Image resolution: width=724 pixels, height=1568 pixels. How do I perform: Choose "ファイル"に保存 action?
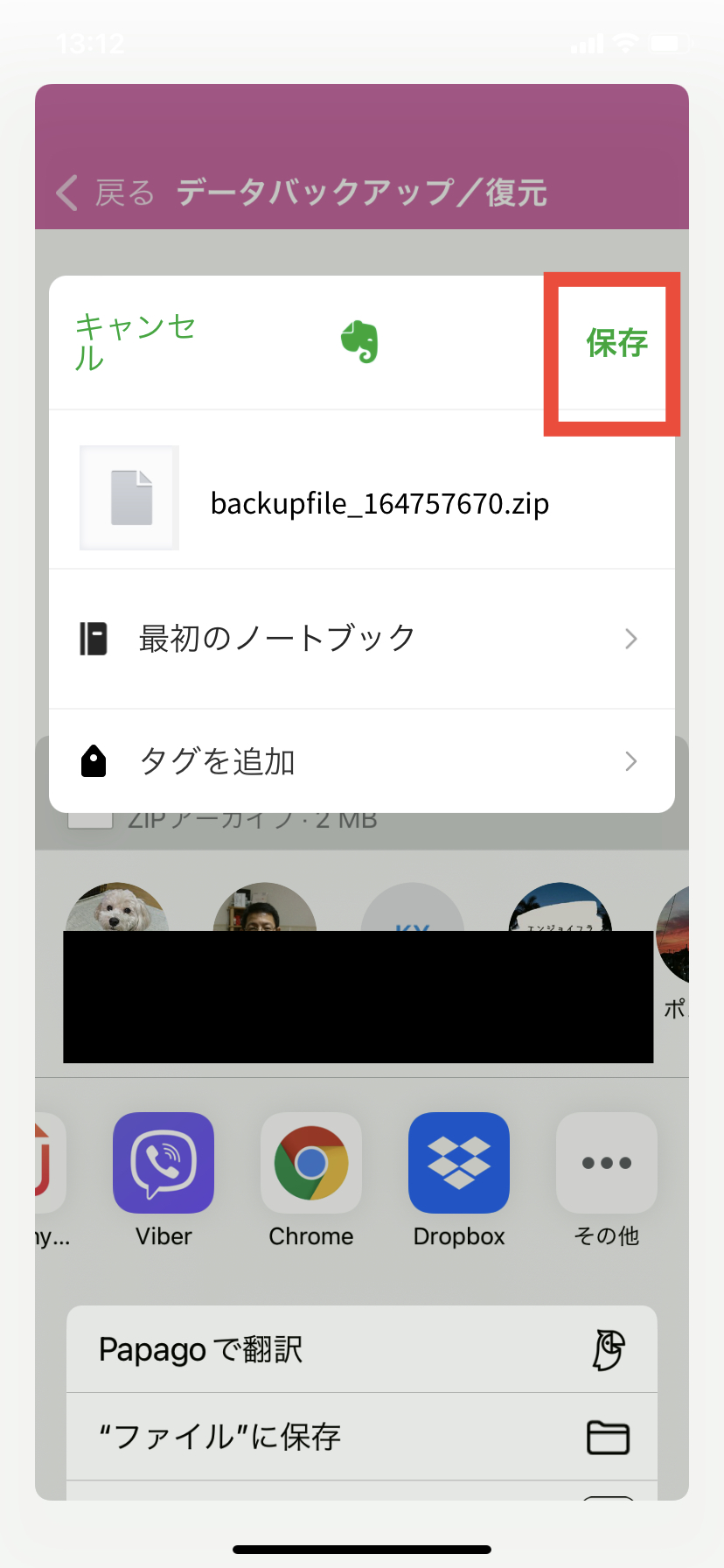(362, 1437)
